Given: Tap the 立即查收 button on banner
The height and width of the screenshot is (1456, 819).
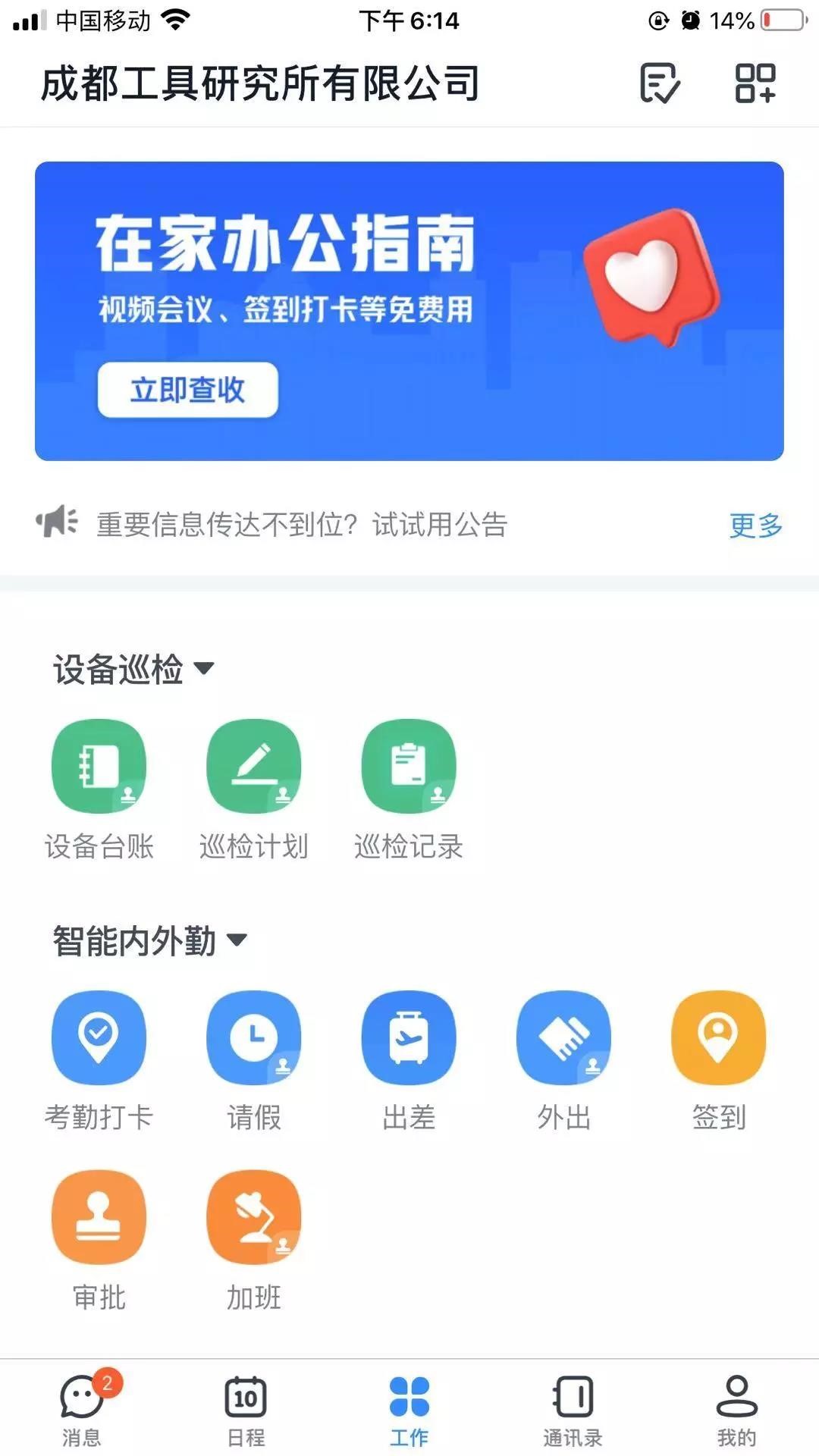Looking at the screenshot, I should coord(187,390).
